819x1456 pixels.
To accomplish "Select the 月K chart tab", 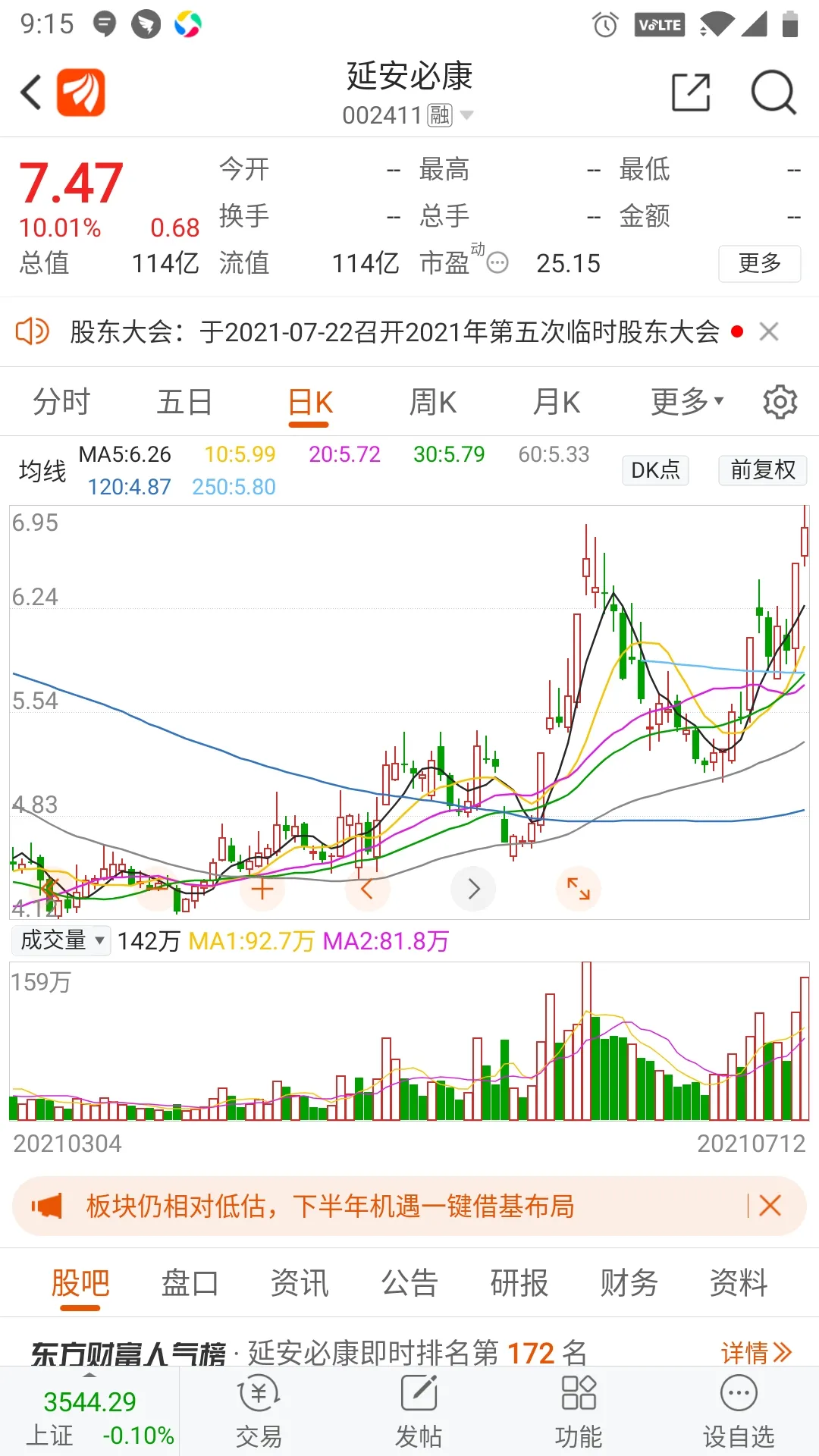I will pyautogui.click(x=556, y=402).
